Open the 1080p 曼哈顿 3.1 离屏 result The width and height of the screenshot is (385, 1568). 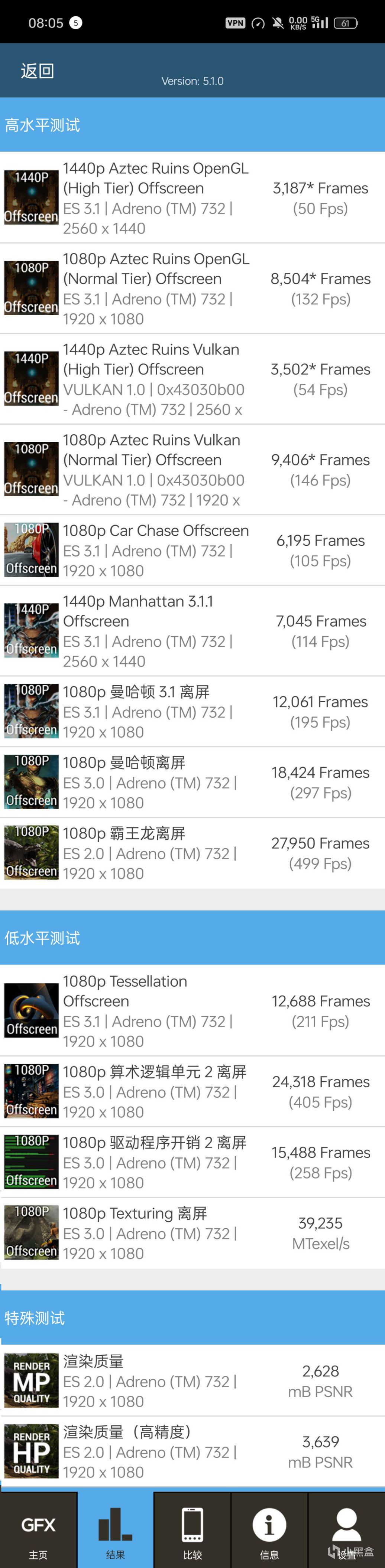pyautogui.click(x=192, y=712)
